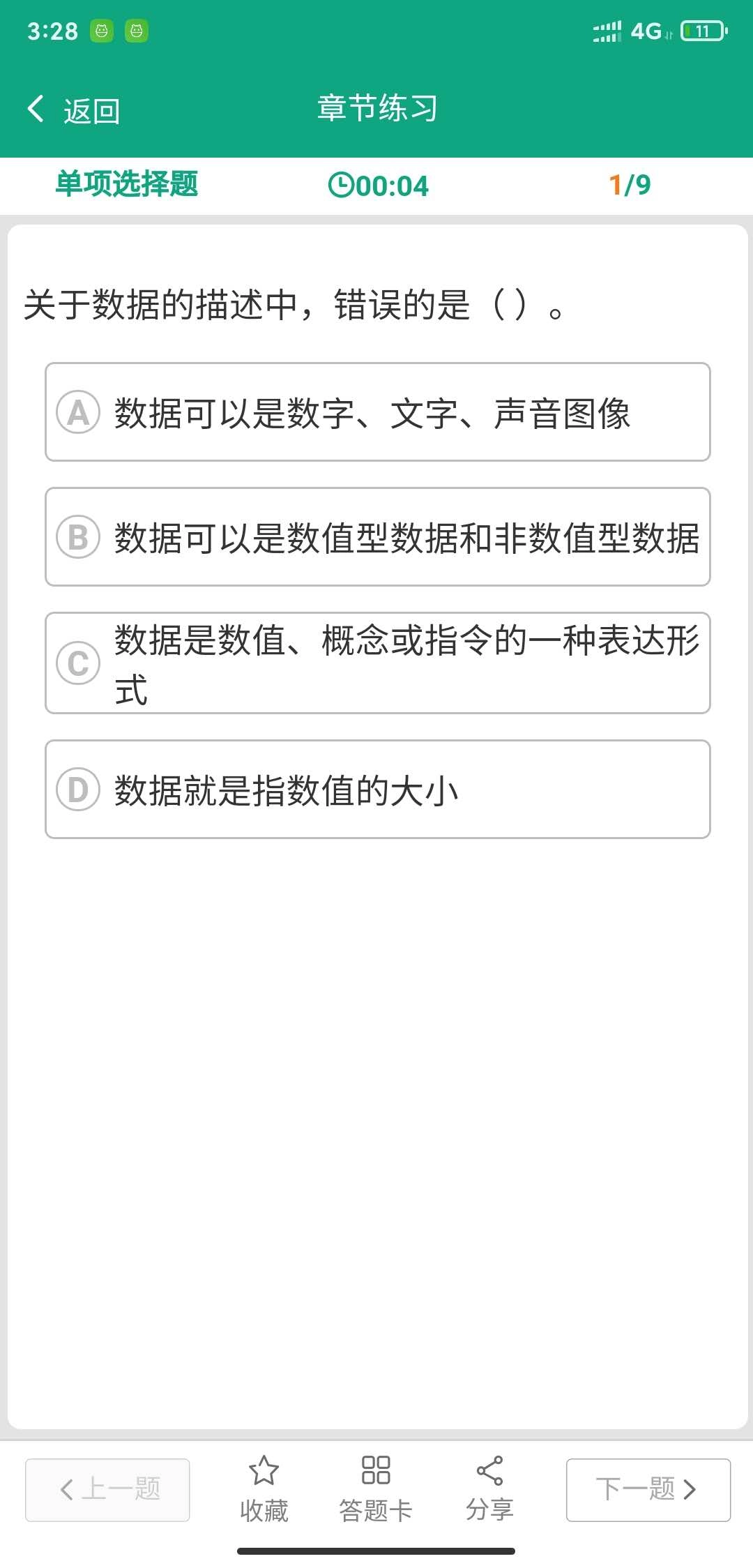Open the question navigation via 答题卡
The width and height of the screenshot is (753, 1568).
point(375,1493)
